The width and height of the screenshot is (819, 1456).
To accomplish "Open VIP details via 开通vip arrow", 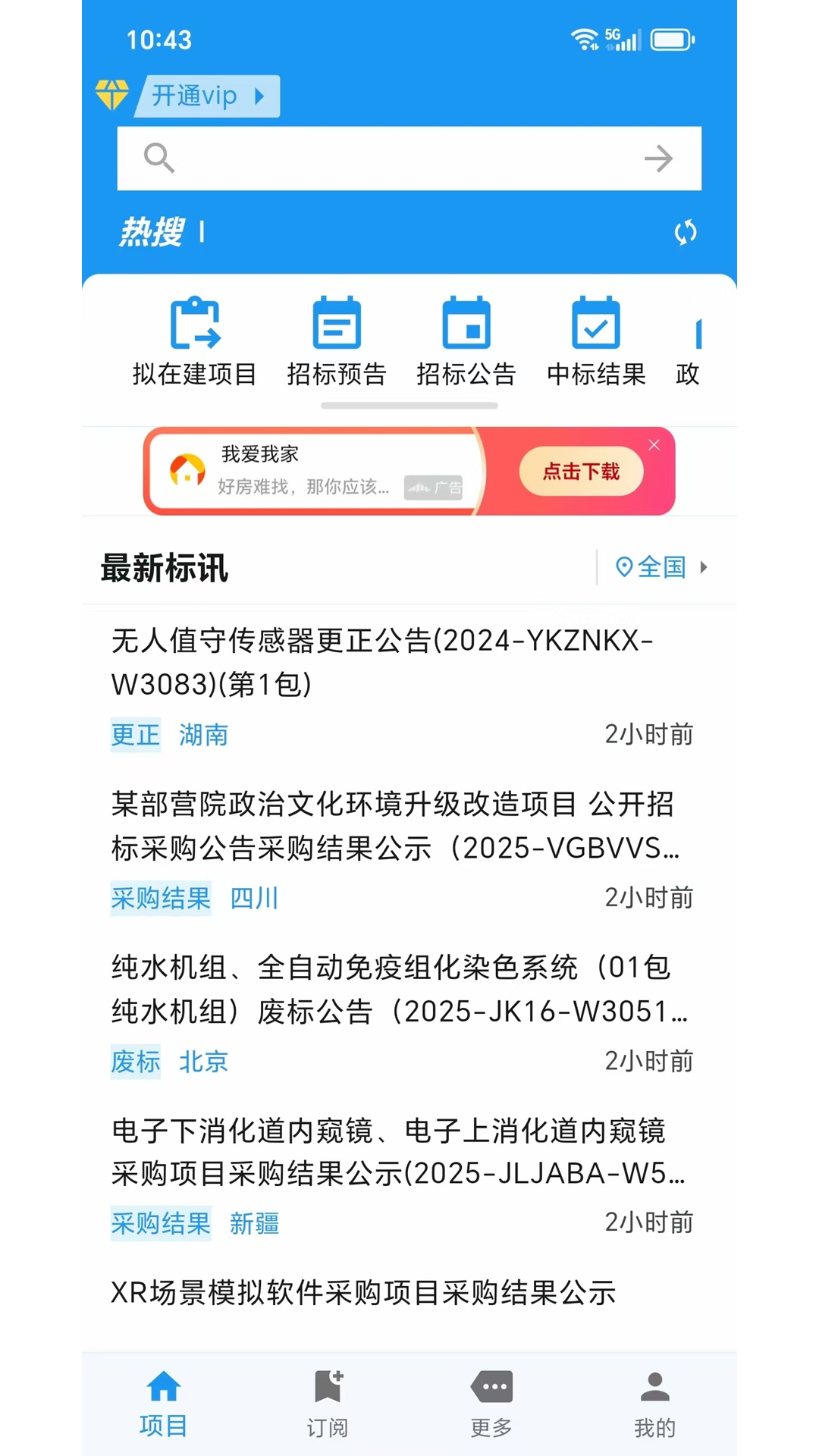I will pyautogui.click(x=261, y=96).
